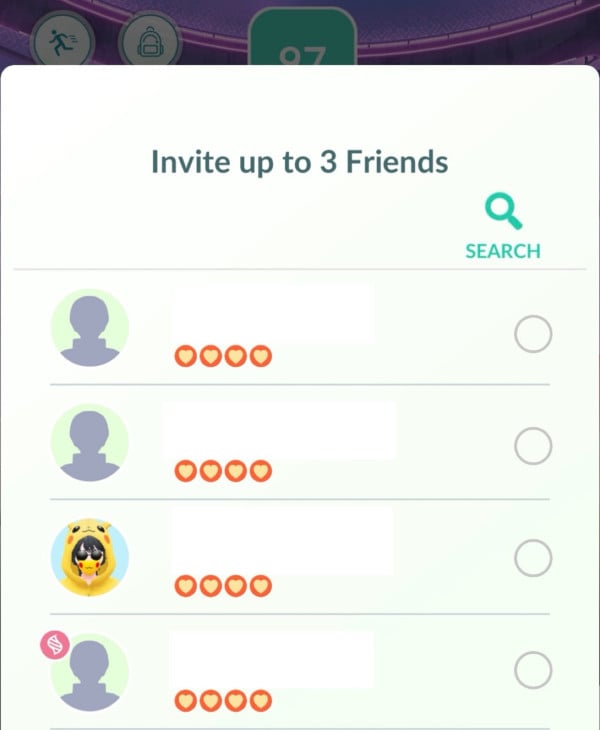The image size is (600, 730).
Task: Select the friend with the Pikachu hoodie avatar
Action: [533, 557]
